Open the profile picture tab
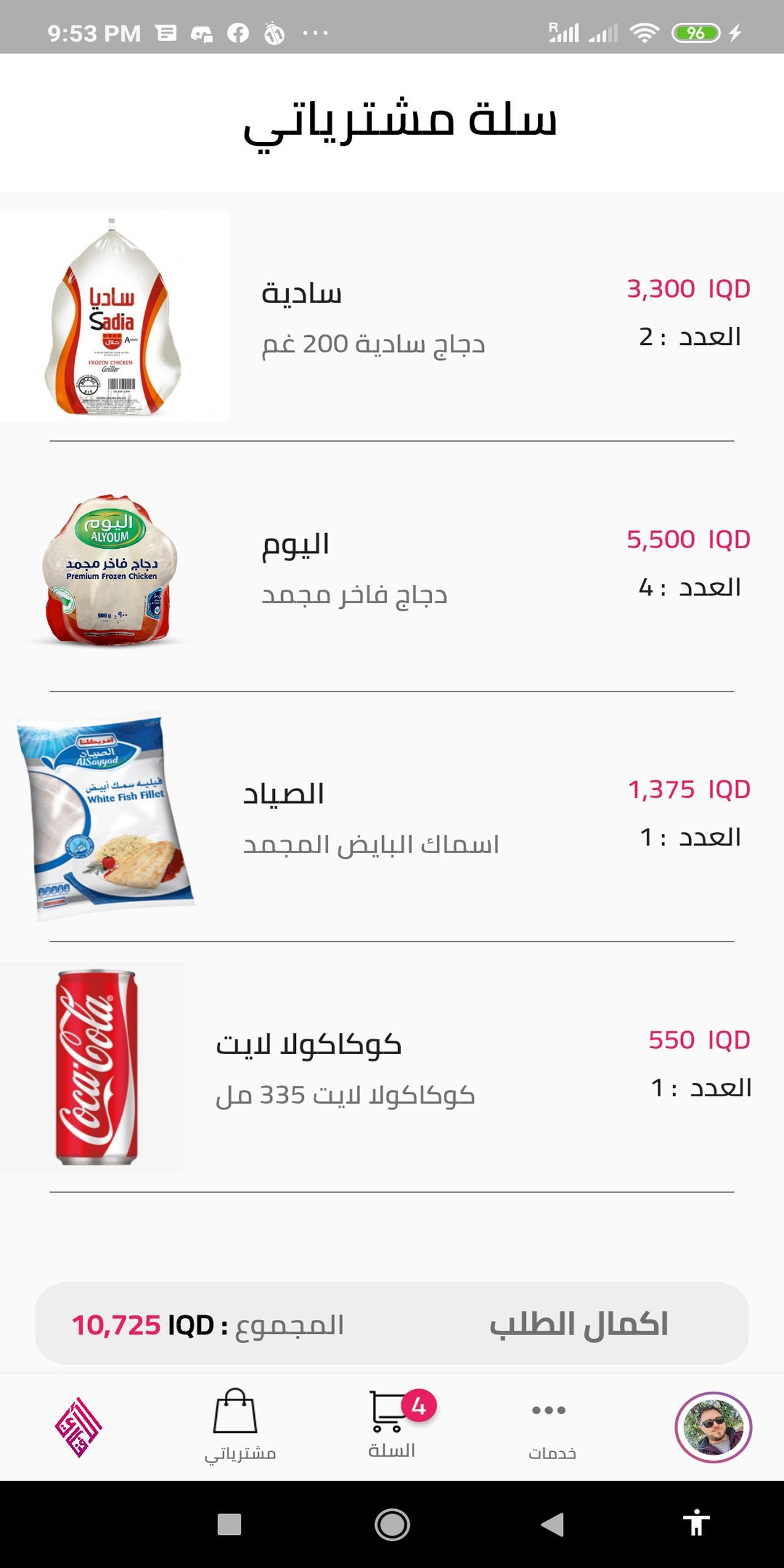Screen dimensions: 784x1568 713,1427
